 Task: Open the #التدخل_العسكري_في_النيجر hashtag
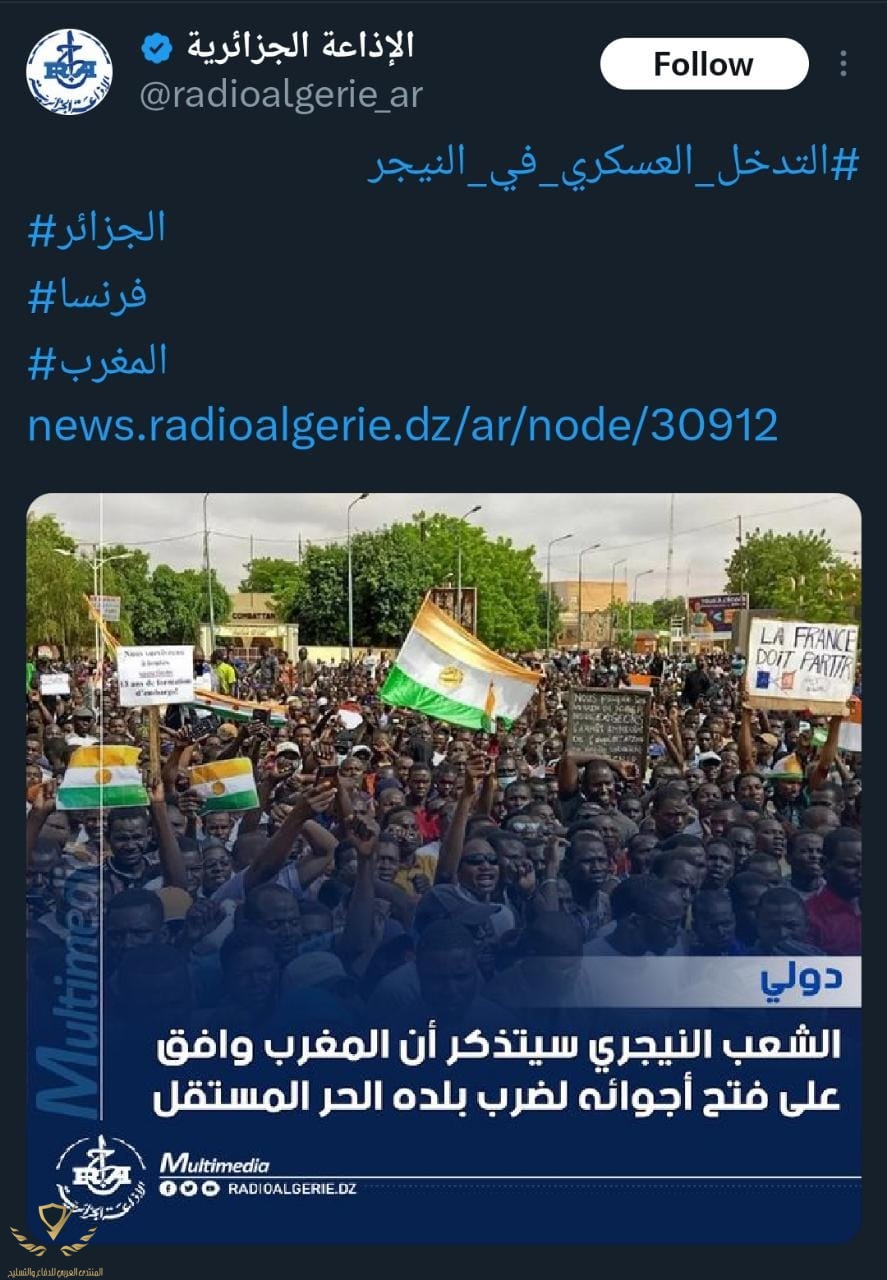click(612, 164)
